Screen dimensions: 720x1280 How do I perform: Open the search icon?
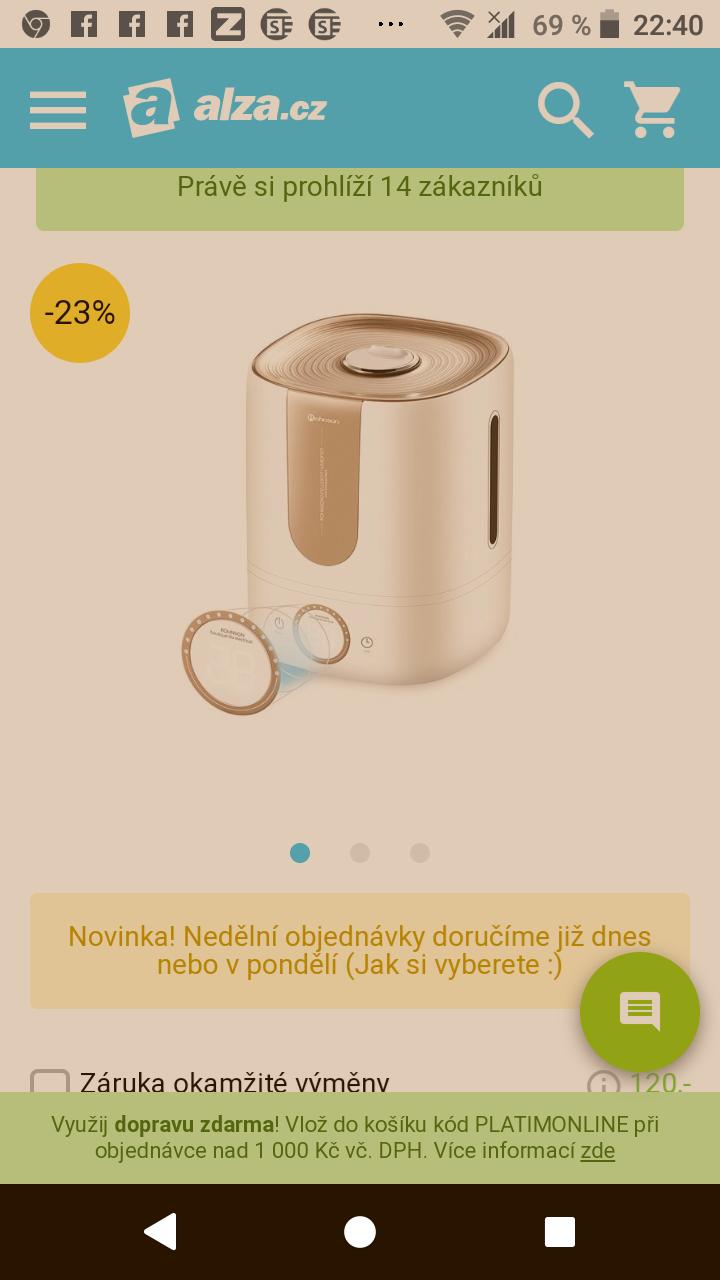click(565, 108)
